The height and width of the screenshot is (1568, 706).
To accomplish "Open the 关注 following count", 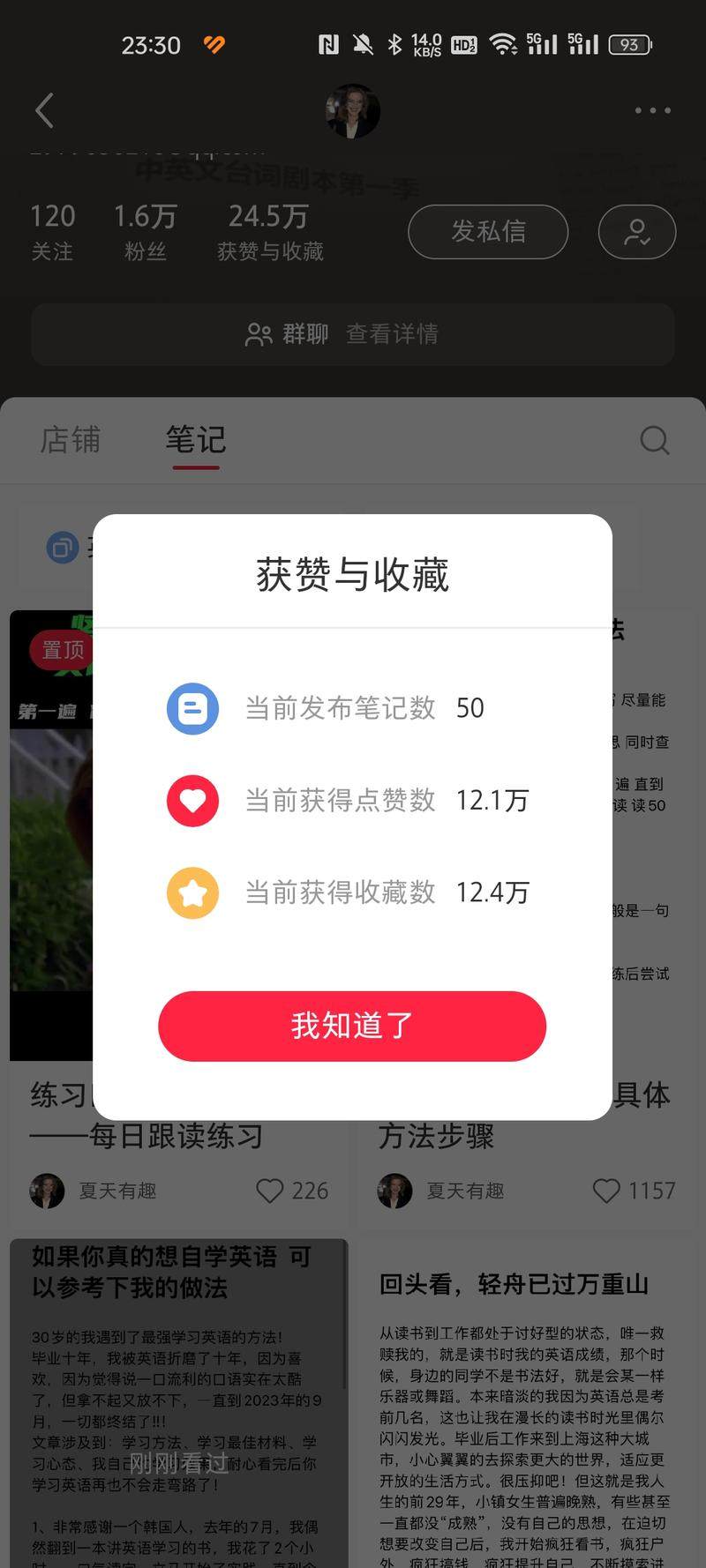I will click(x=53, y=232).
